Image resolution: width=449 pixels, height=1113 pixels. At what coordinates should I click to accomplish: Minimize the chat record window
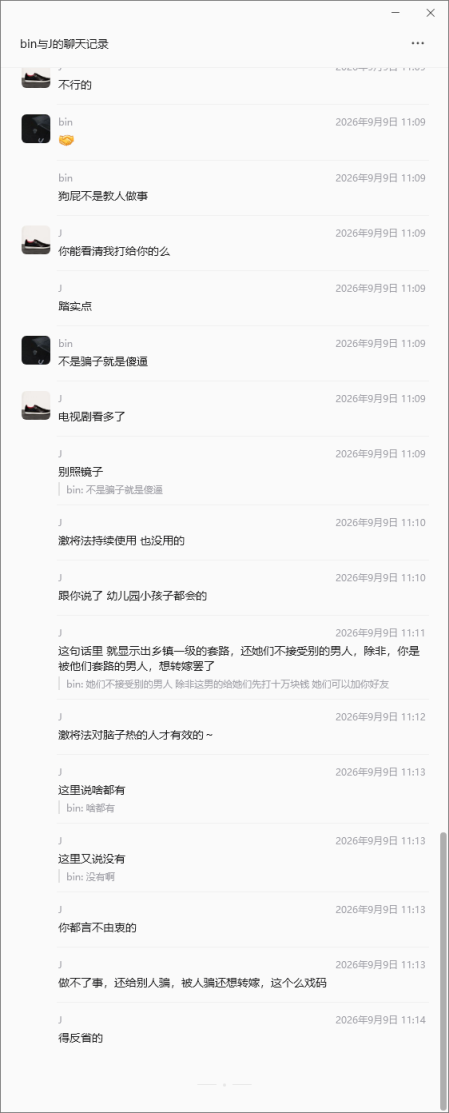(x=396, y=13)
